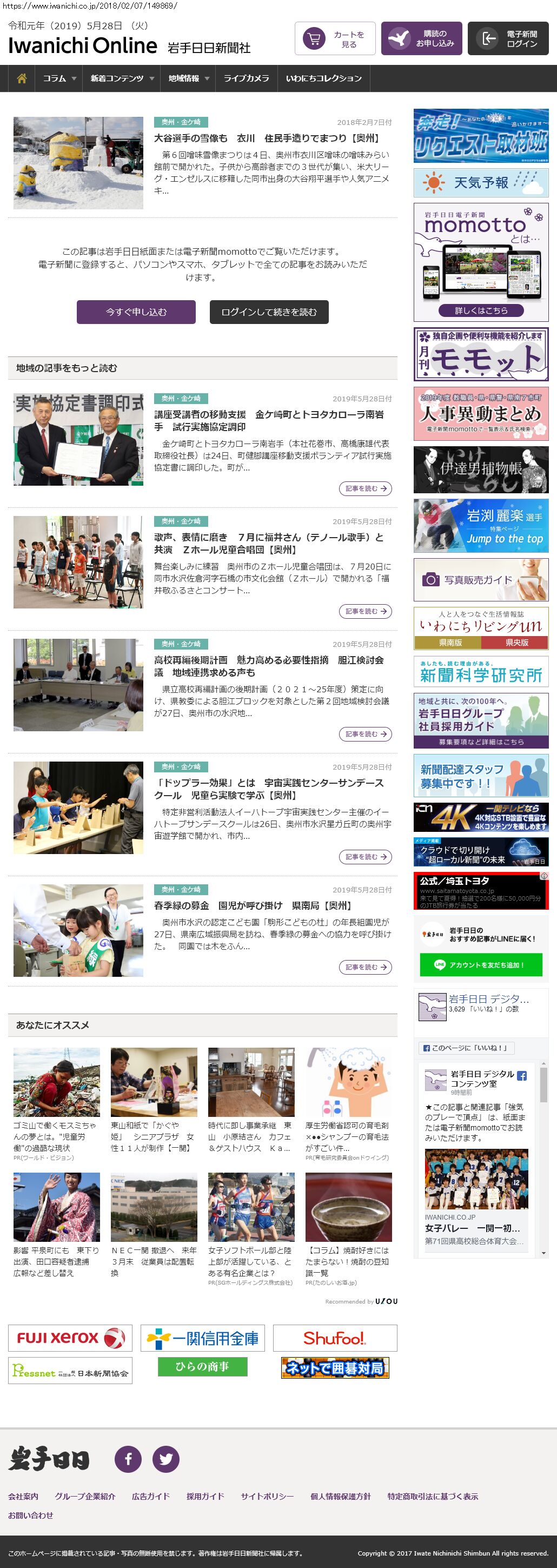Image resolution: width=557 pixels, height=1568 pixels.
Task: Tap 今すぐ申し込む button
Action: 136,312
